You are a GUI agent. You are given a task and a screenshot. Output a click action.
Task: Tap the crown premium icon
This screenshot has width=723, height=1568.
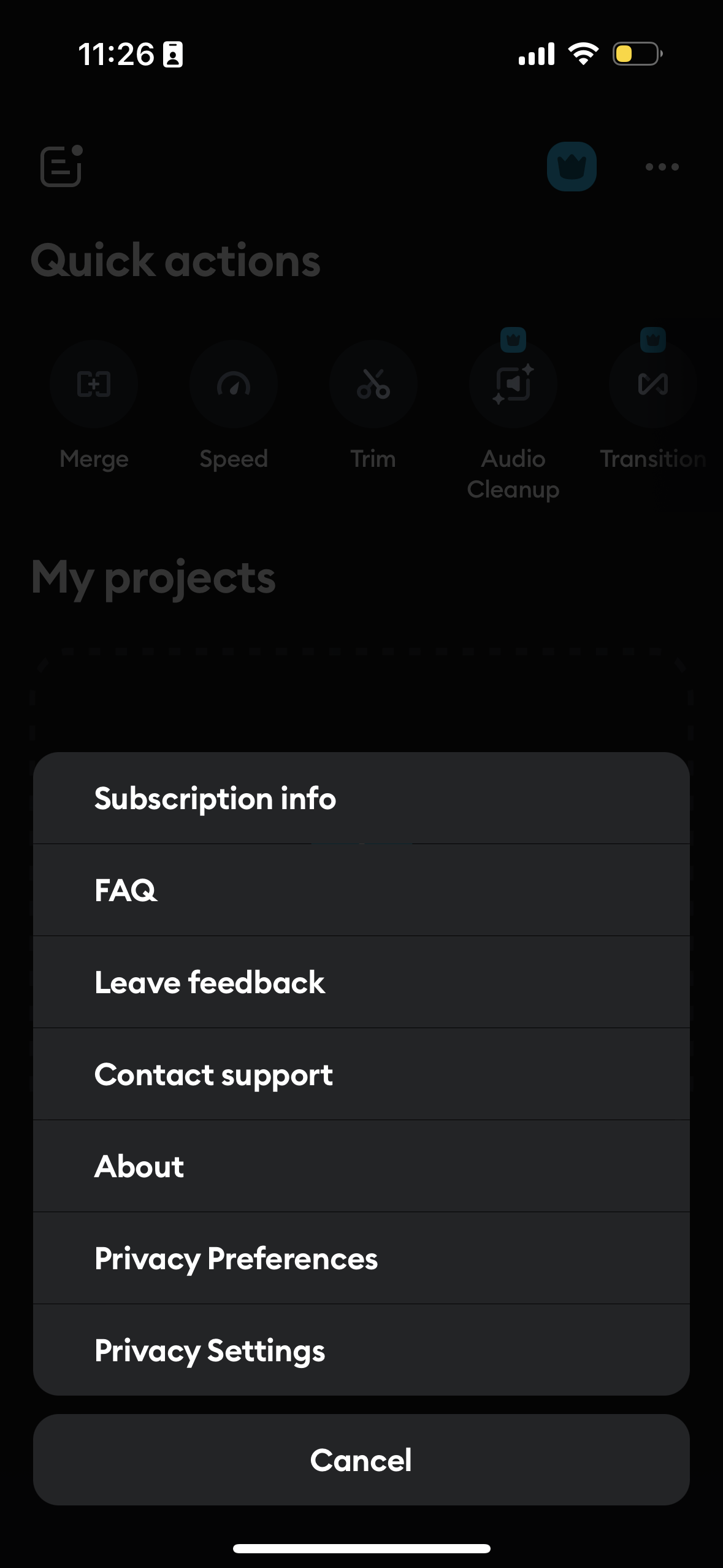571,167
